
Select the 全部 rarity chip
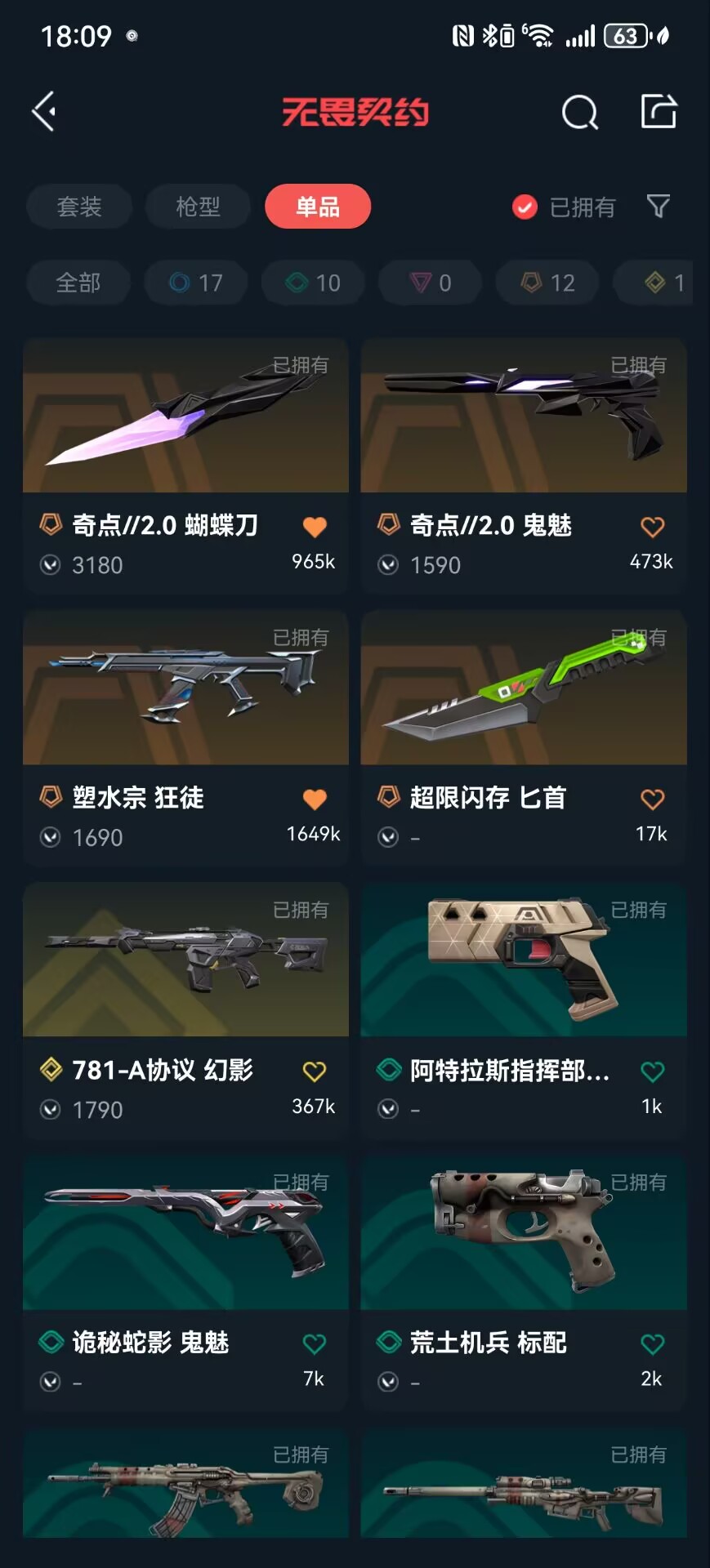[x=78, y=283]
